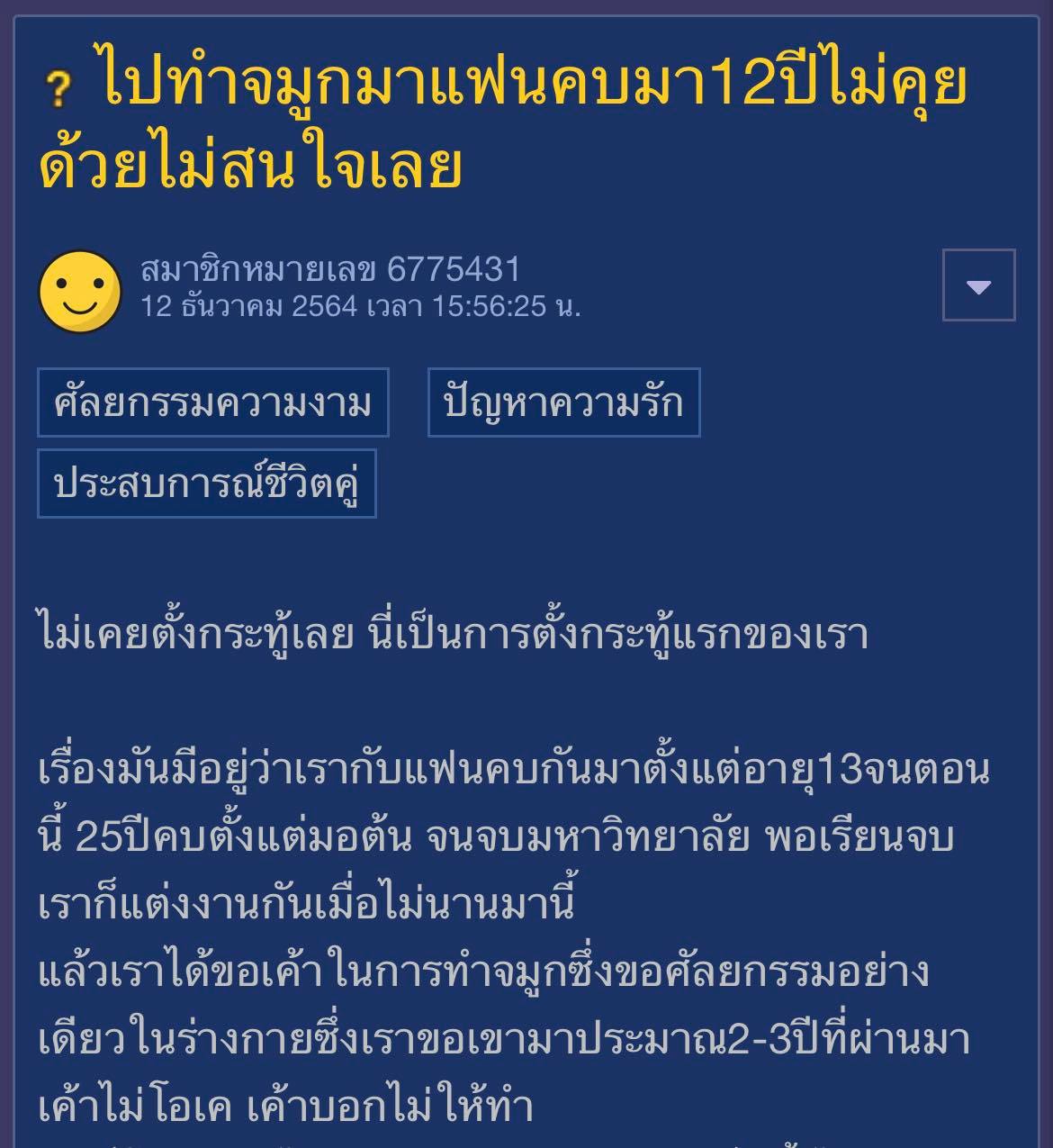Viewport: 1053px width, 1148px height.
Task: Tap the ประสบการณ์ชีวิตคู่ tag
Action: pyautogui.click(x=207, y=484)
